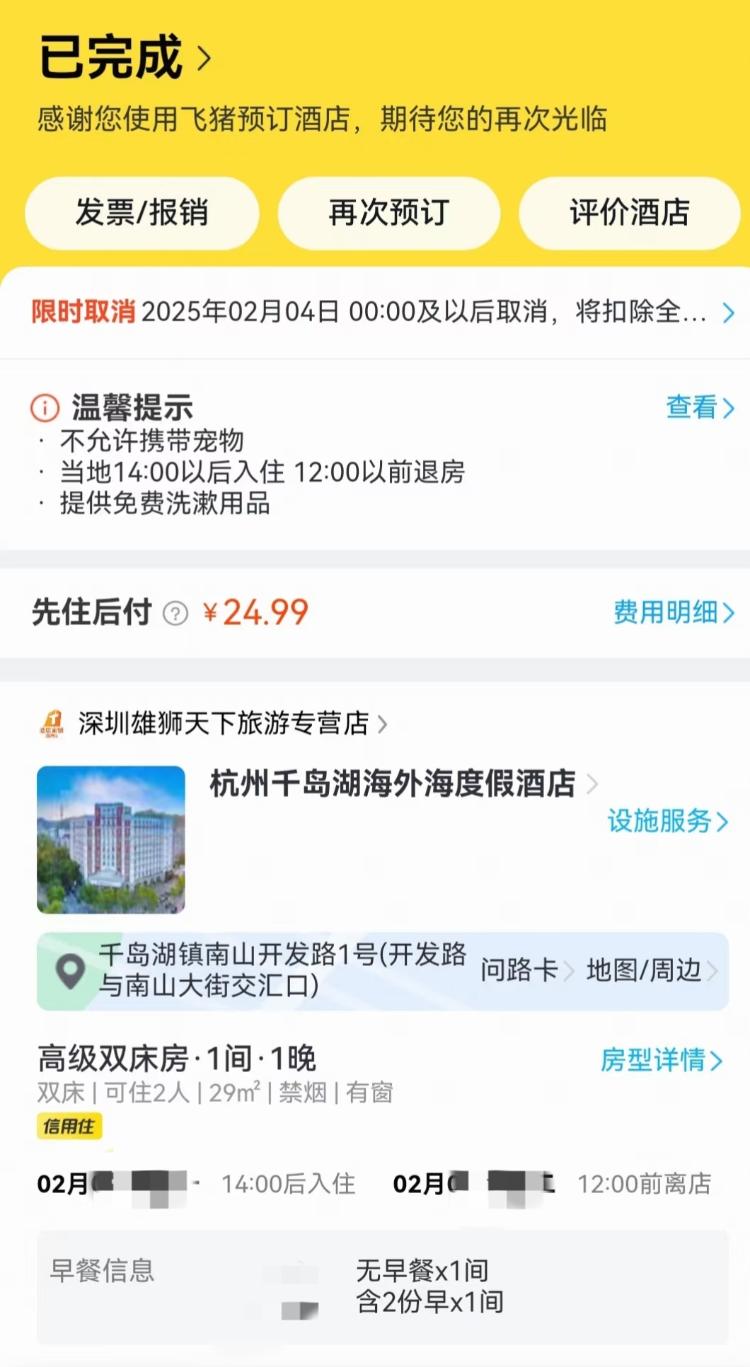Screen dimensions: 750x1367
Task: Open the 问路卡 direction card
Action: (x=526, y=970)
